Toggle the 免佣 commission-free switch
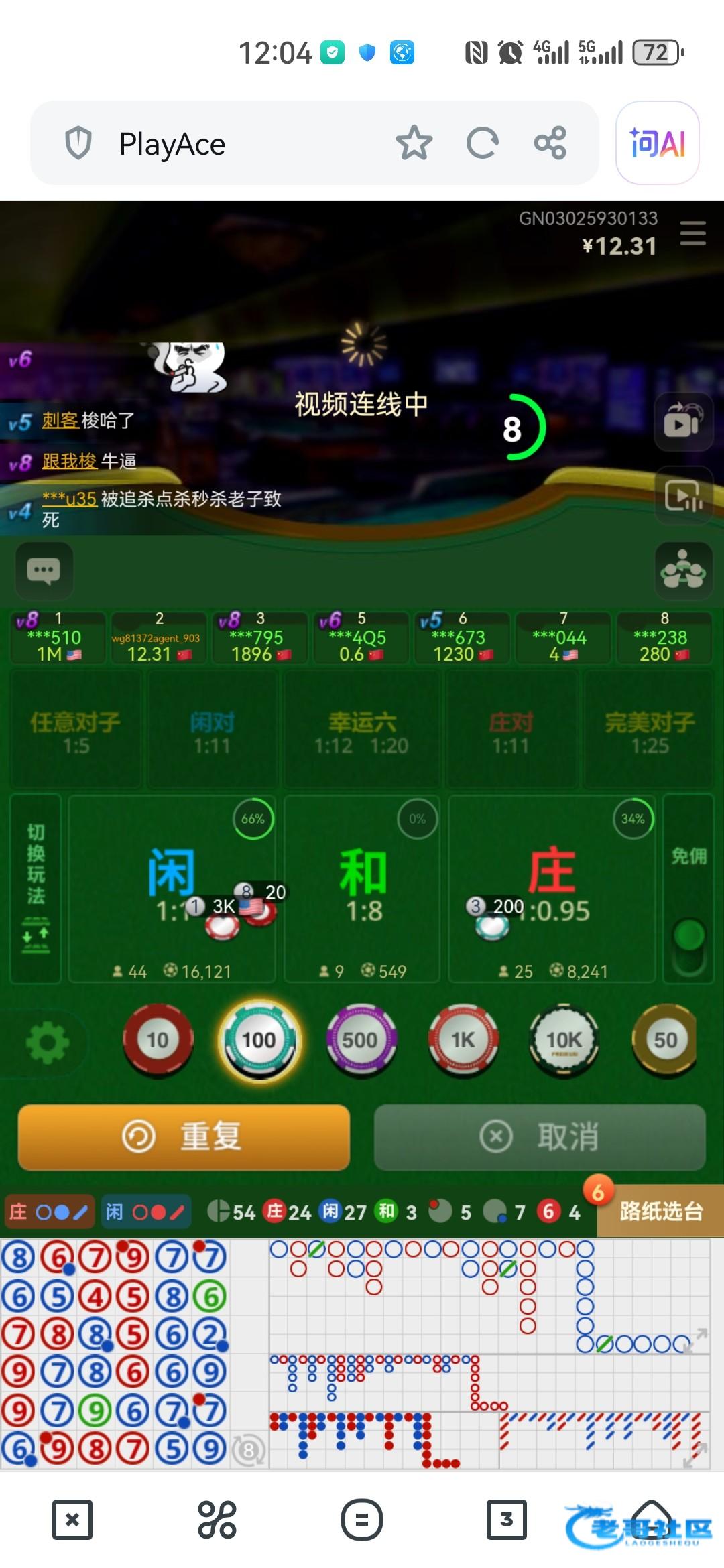This screenshot has height=1568, width=724. (688, 937)
